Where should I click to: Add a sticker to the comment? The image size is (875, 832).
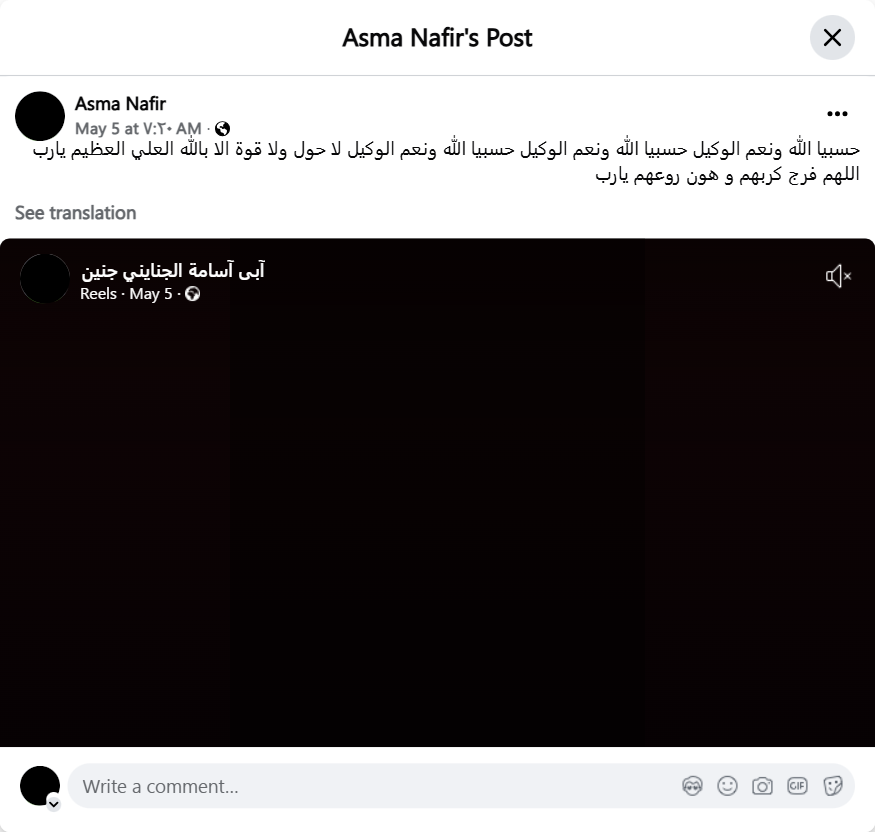click(832, 786)
